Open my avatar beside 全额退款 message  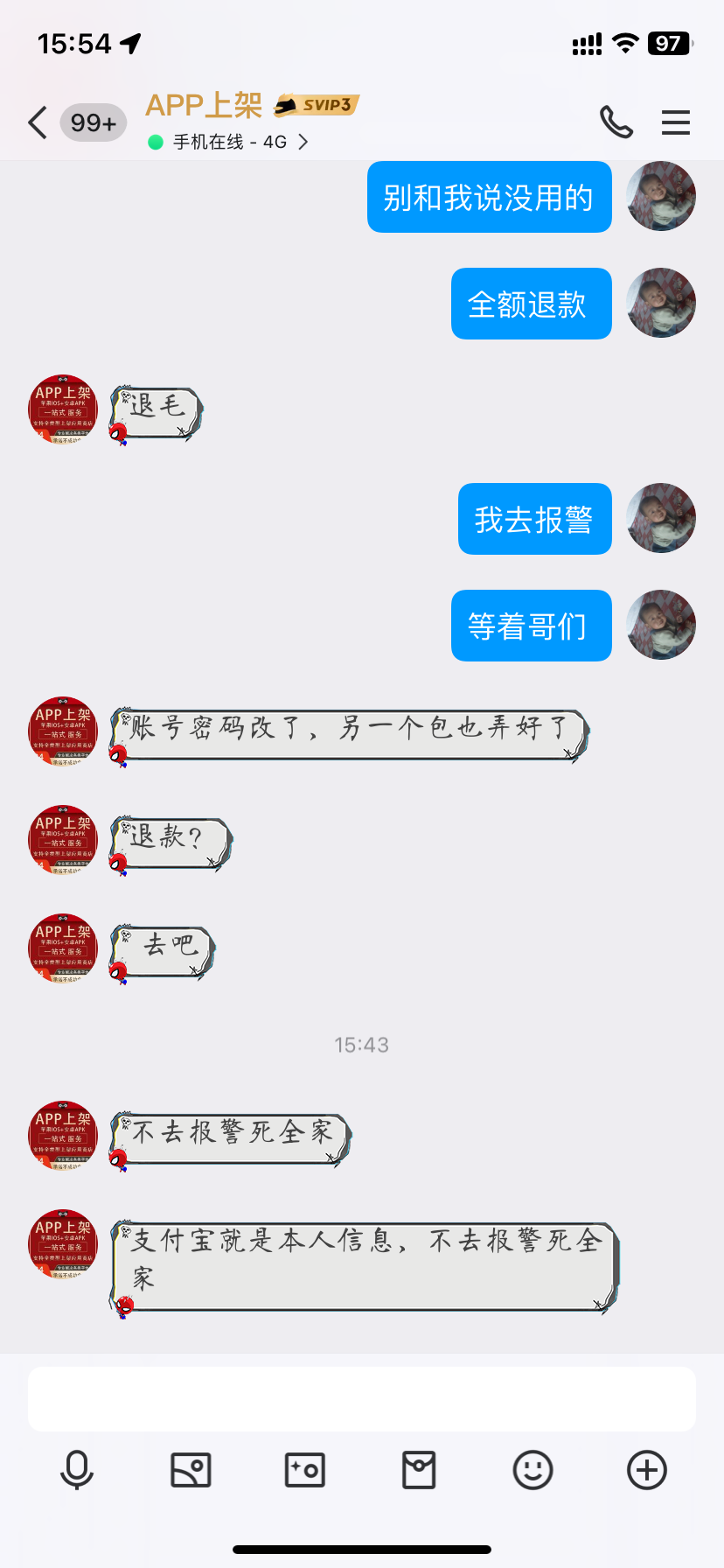[x=661, y=303]
